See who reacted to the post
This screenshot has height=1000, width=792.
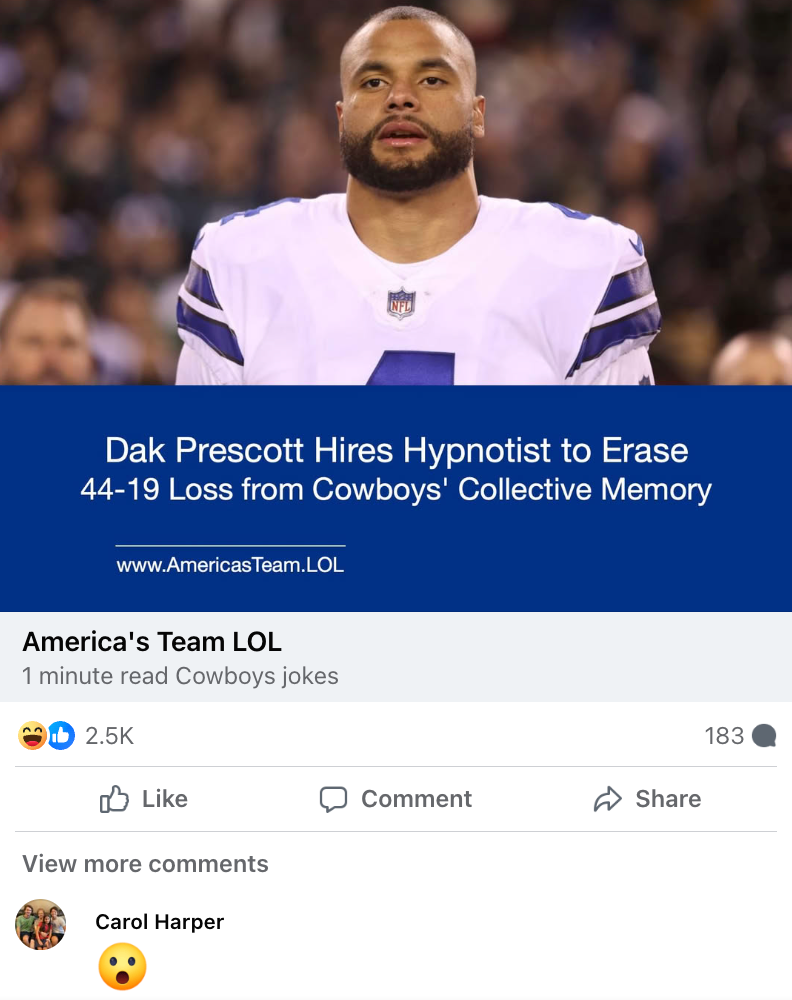point(76,737)
